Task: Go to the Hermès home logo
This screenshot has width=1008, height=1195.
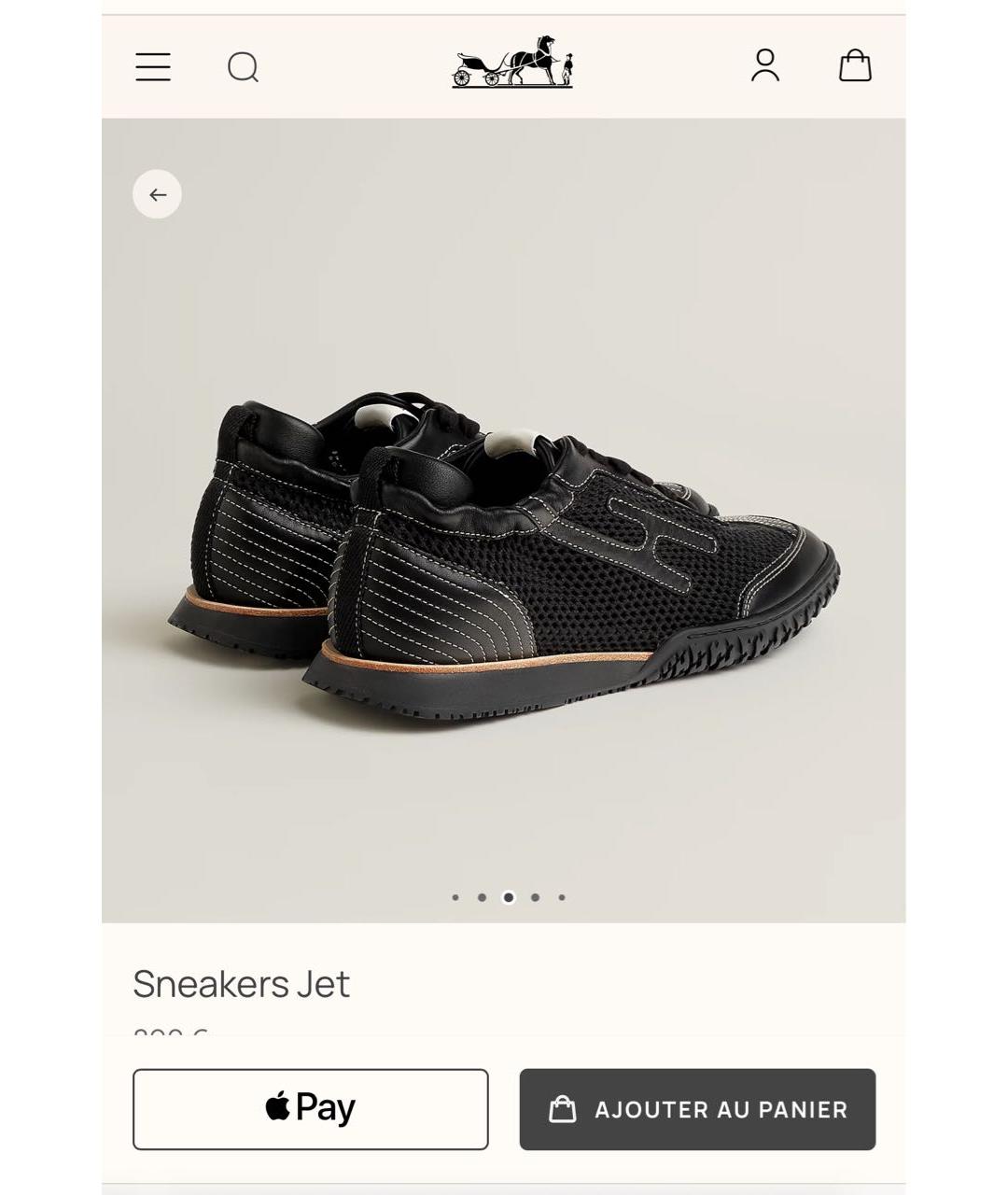Action: point(512,63)
